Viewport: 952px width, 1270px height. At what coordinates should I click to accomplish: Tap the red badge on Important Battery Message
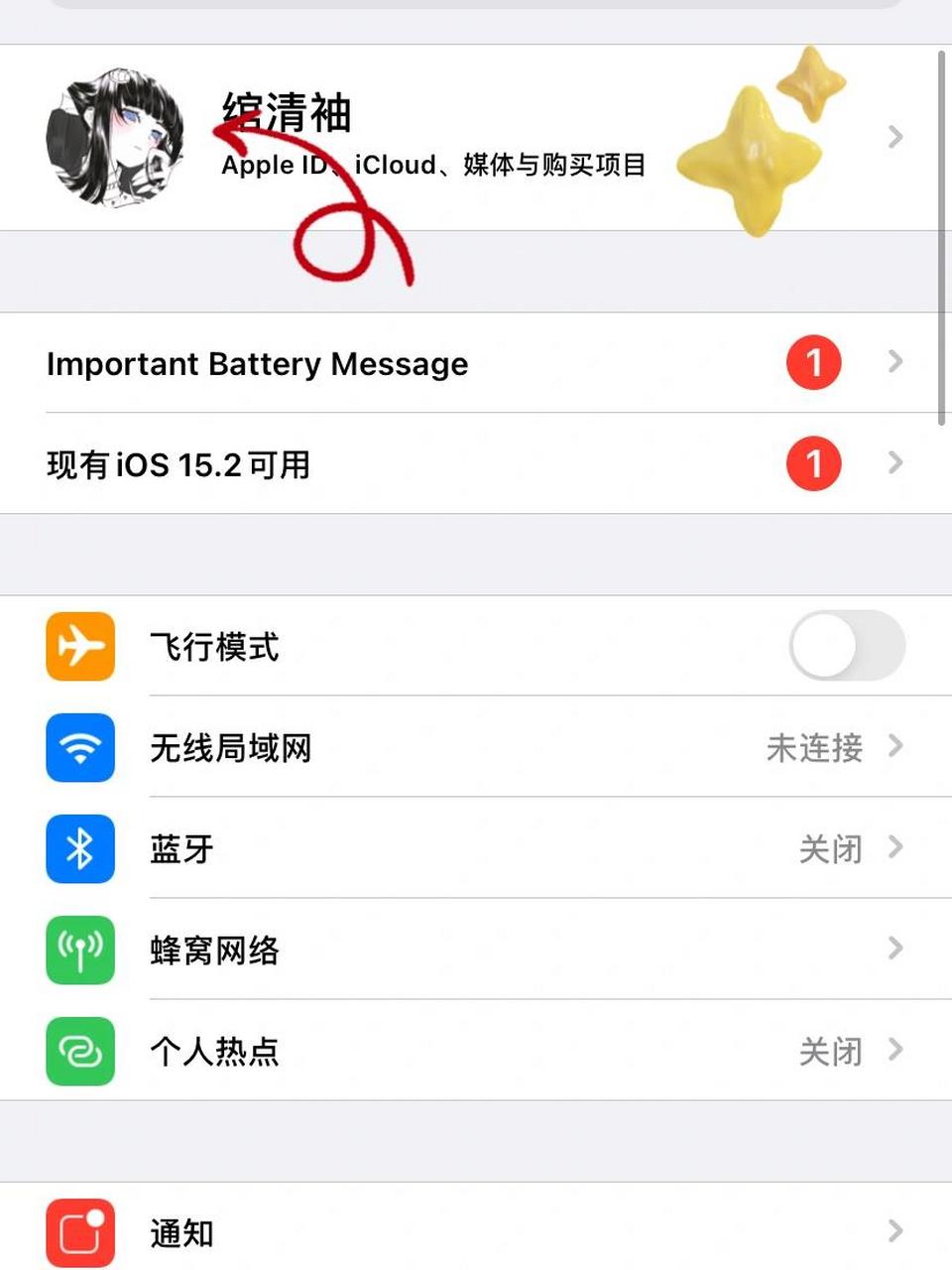pyautogui.click(x=813, y=363)
